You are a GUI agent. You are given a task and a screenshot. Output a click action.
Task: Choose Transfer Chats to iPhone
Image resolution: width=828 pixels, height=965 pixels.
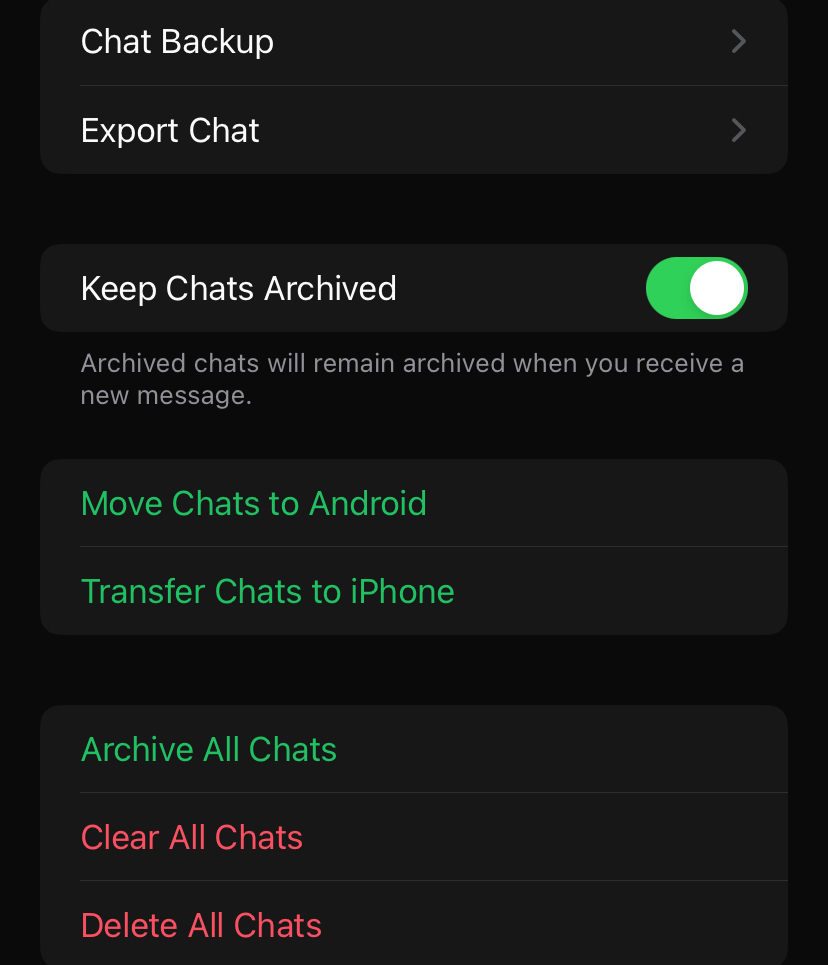coord(268,592)
